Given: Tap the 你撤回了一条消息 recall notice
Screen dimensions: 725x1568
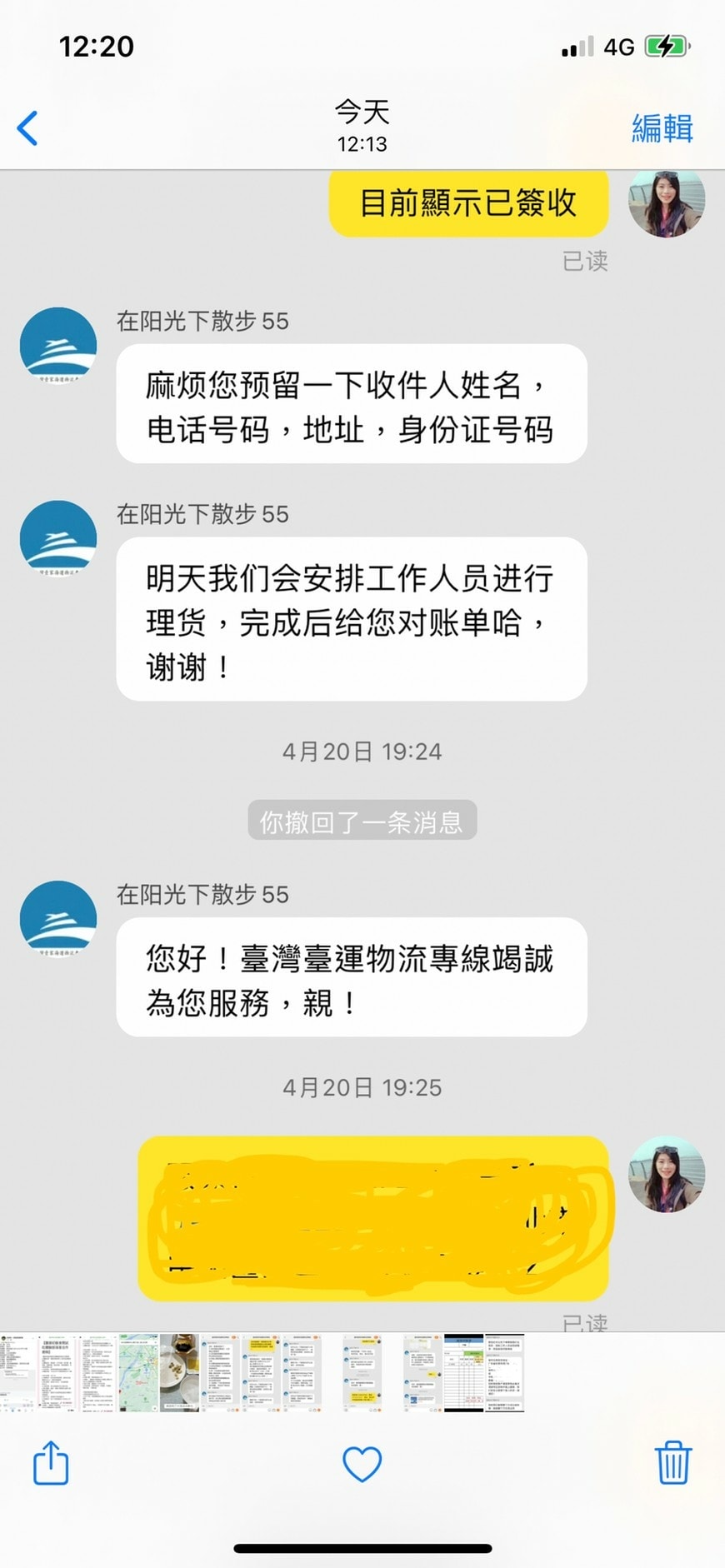Looking at the screenshot, I should click(362, 821).
